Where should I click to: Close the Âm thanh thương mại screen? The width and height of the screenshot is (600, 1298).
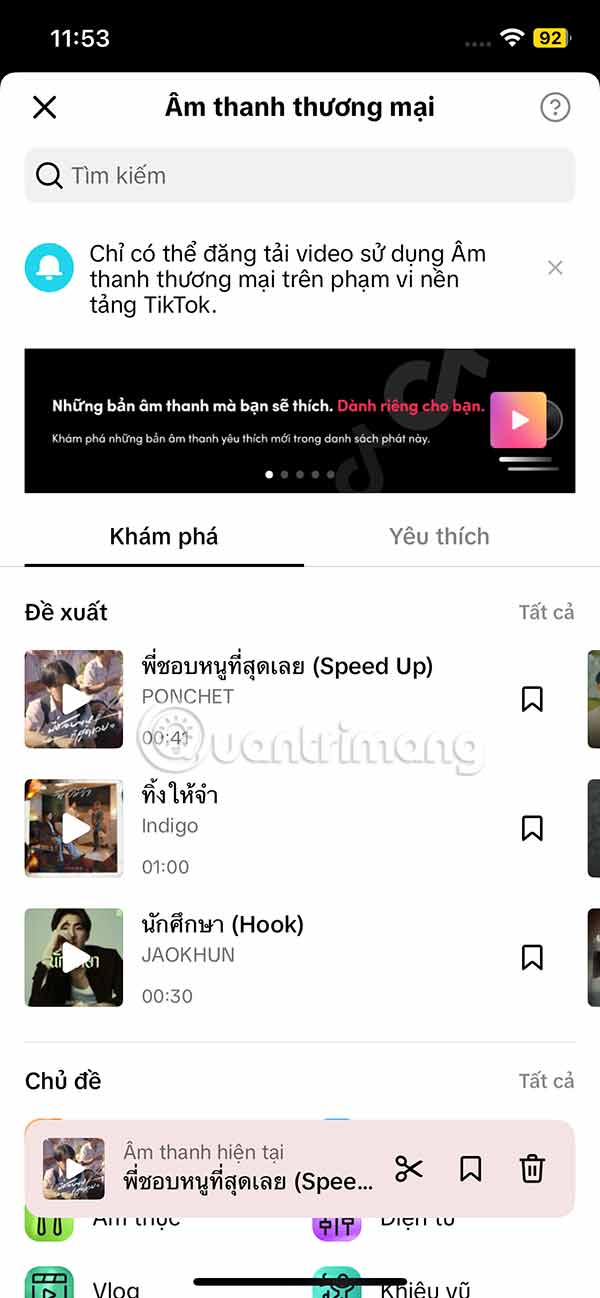[x=45, y=107]
